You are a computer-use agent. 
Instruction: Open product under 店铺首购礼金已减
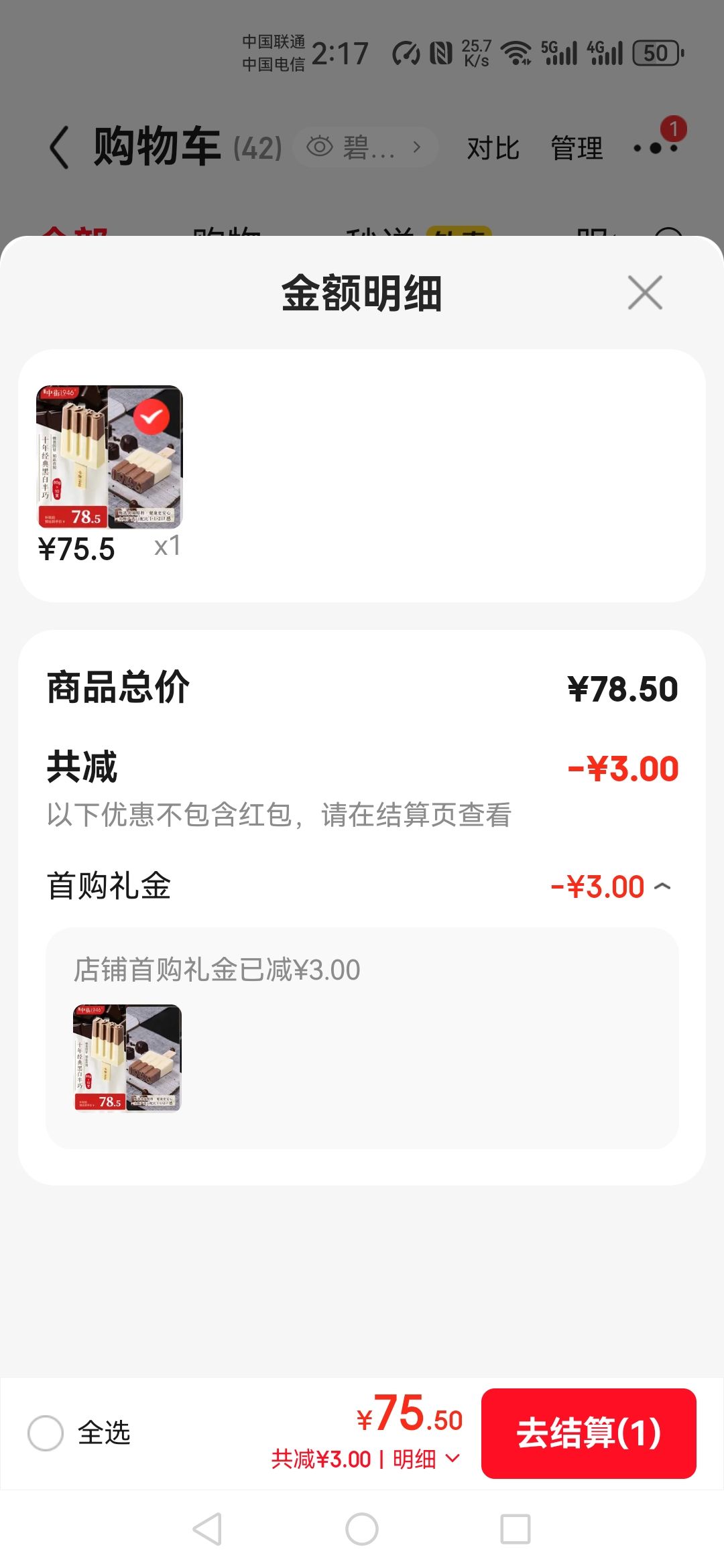click(127, 1059)
